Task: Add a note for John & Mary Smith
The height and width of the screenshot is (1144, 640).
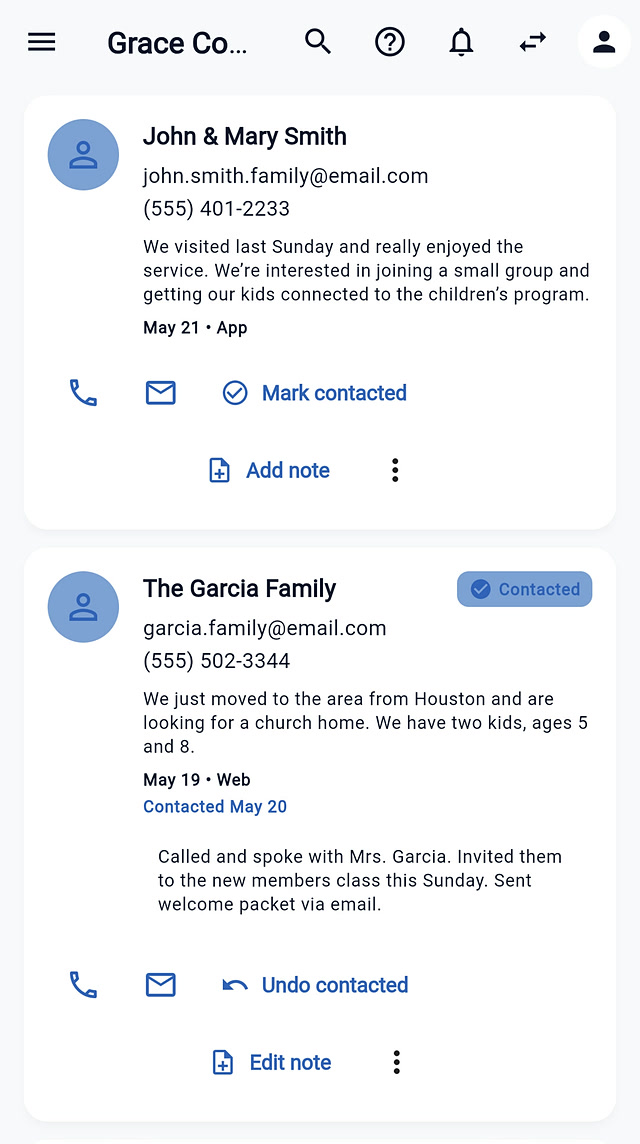Action: tap(269, 471)
